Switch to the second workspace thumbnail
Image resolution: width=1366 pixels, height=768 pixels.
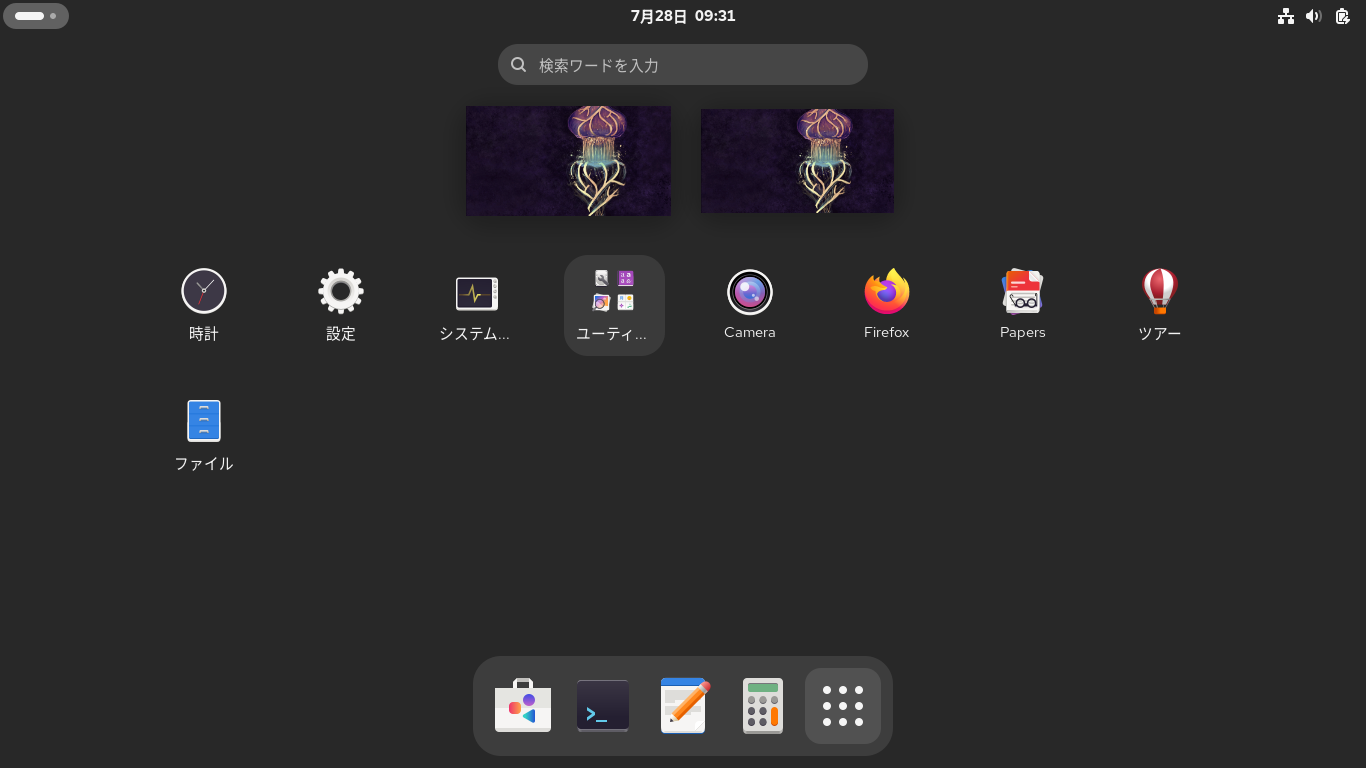coord(797,161)
